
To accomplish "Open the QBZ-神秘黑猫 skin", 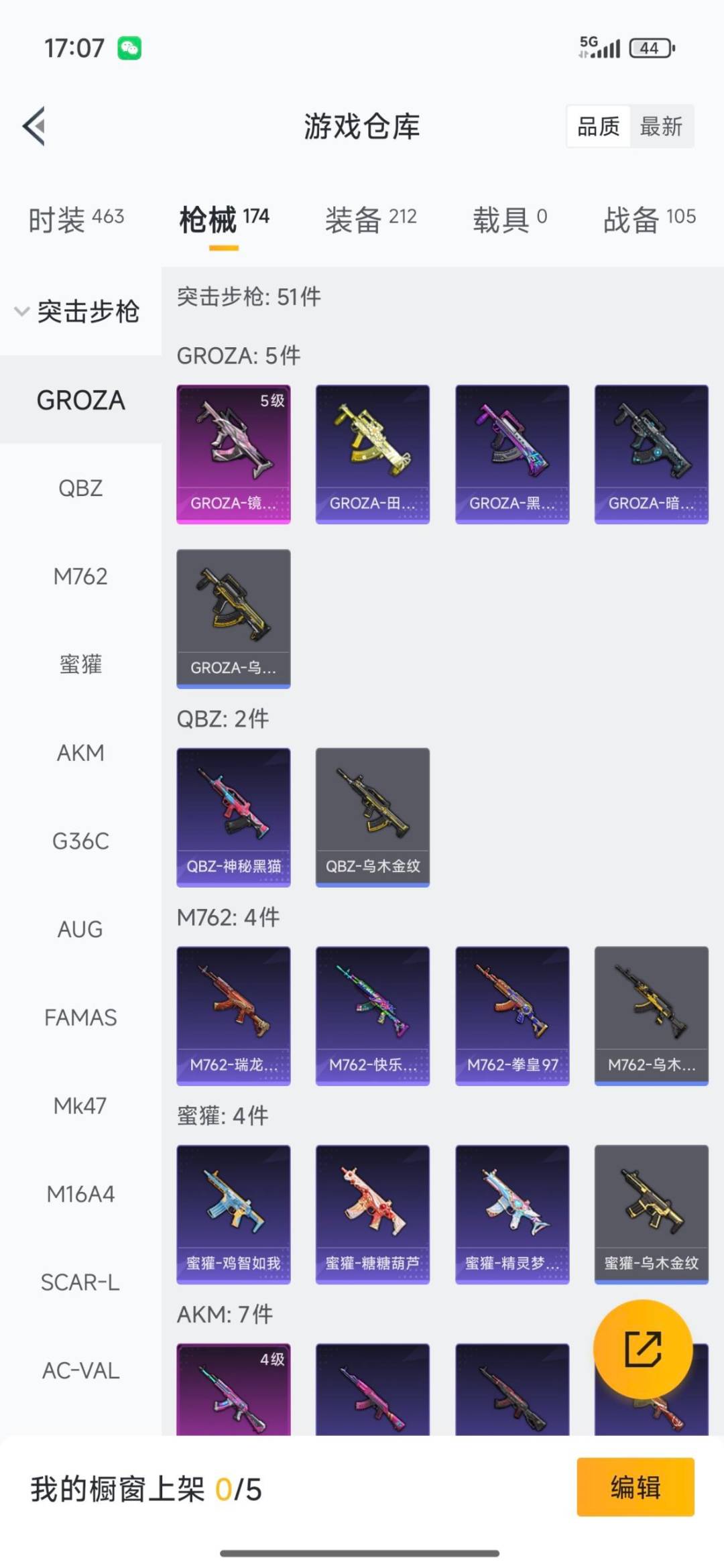I will [233, 817].
